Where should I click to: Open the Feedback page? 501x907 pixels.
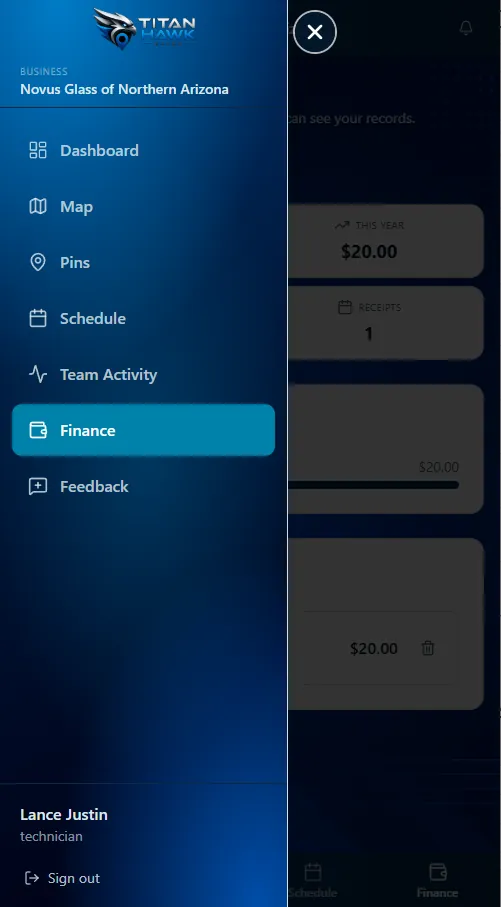pos(143,486)
